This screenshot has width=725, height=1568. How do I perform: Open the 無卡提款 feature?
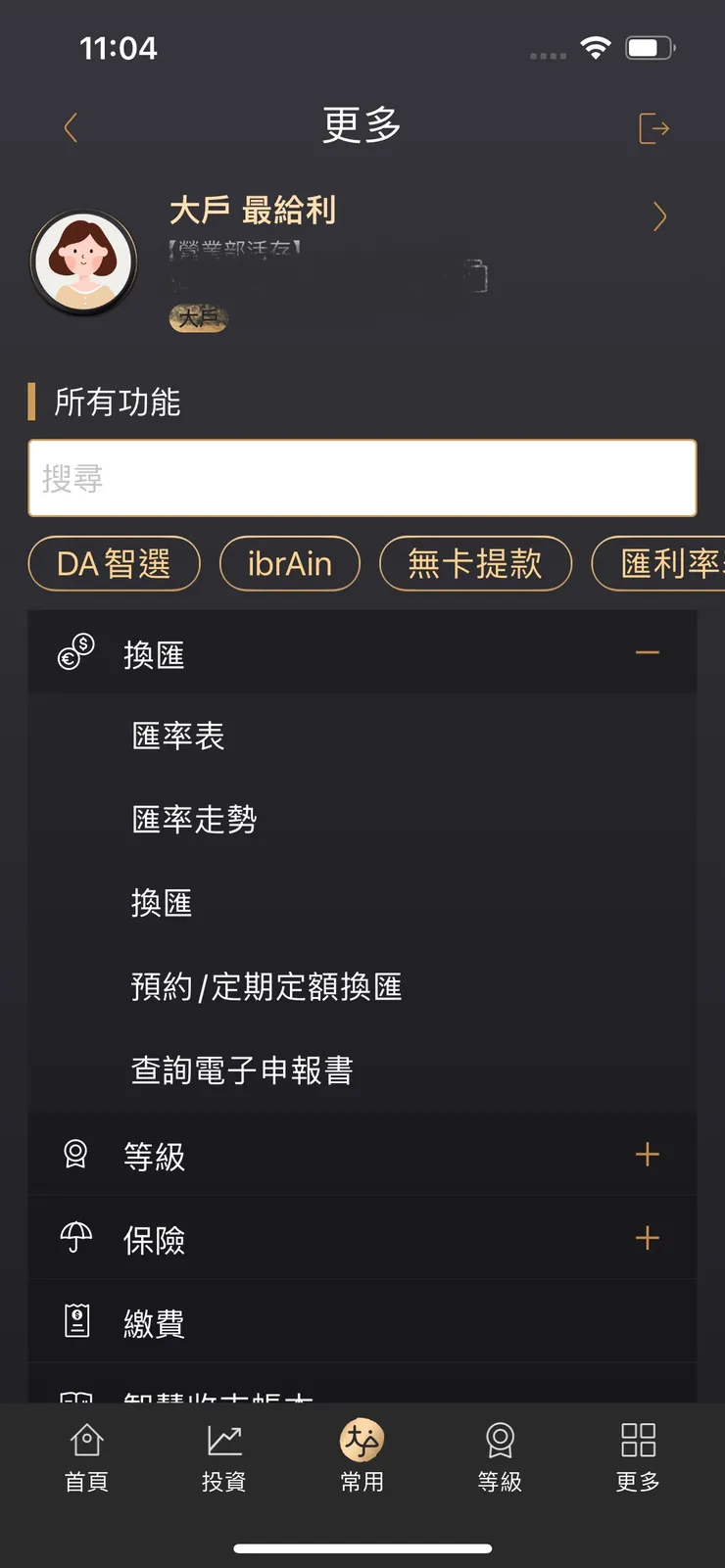coord(475,563)
